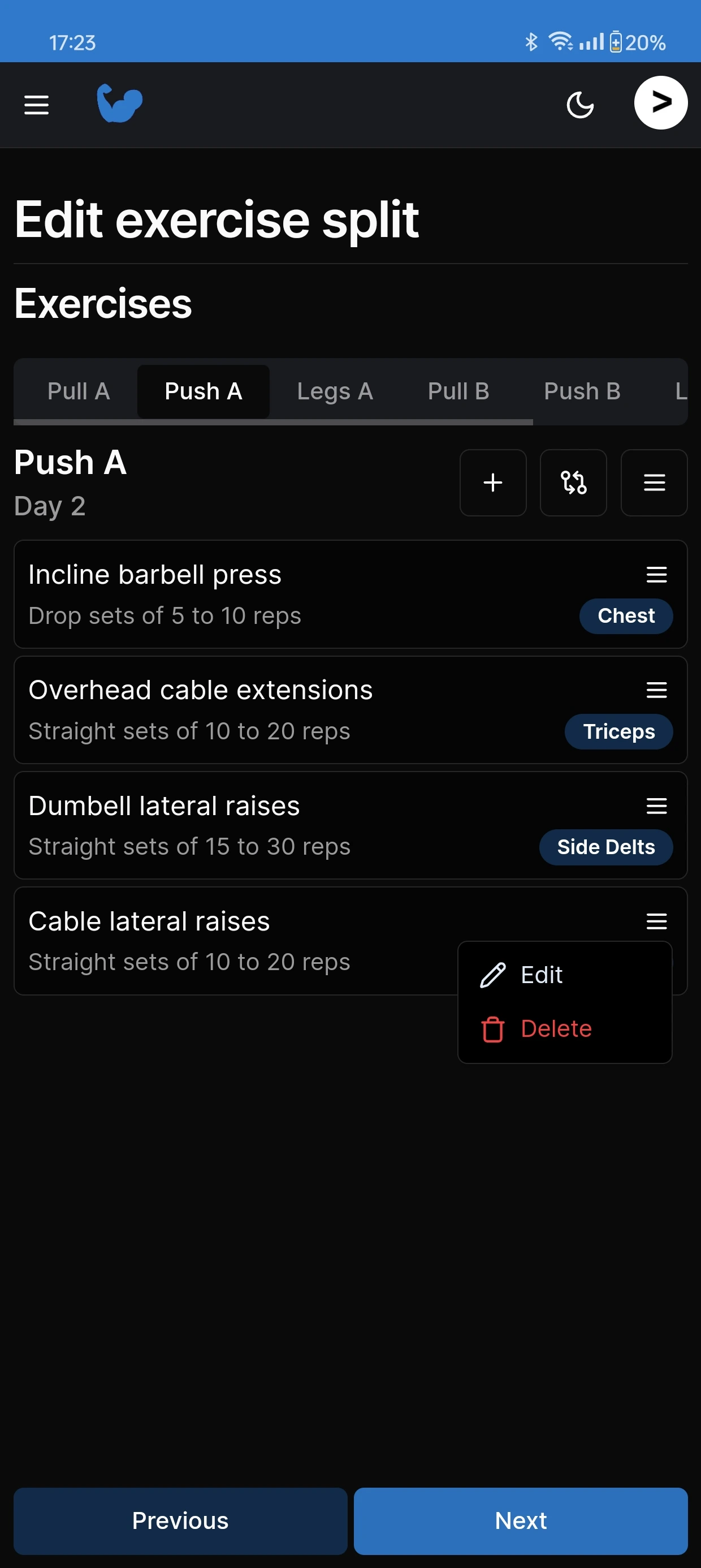Switch to the Push B tab
Screen dimensions: 701x1568
coord(582,391)
